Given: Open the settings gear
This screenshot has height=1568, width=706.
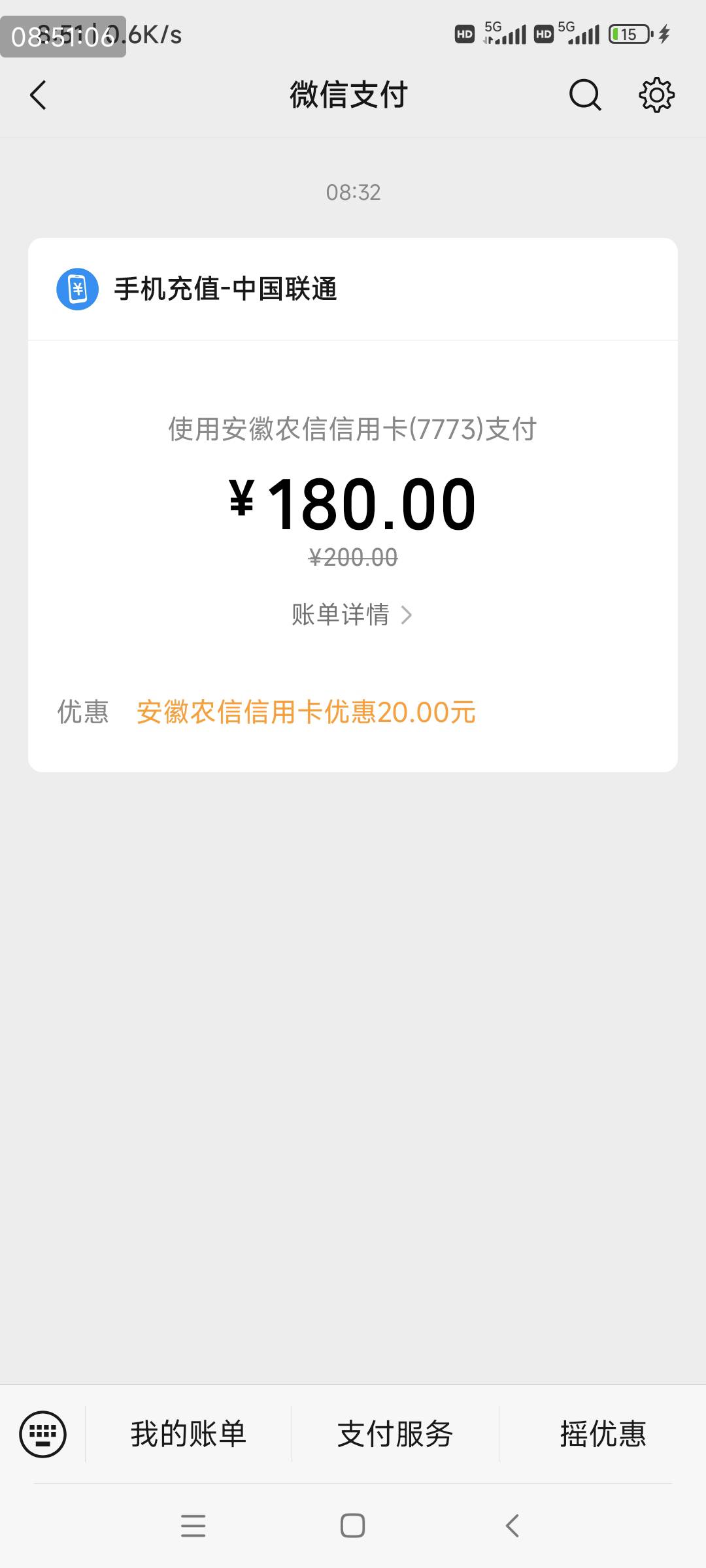Looking at the screenshot, I should [656, 95].
